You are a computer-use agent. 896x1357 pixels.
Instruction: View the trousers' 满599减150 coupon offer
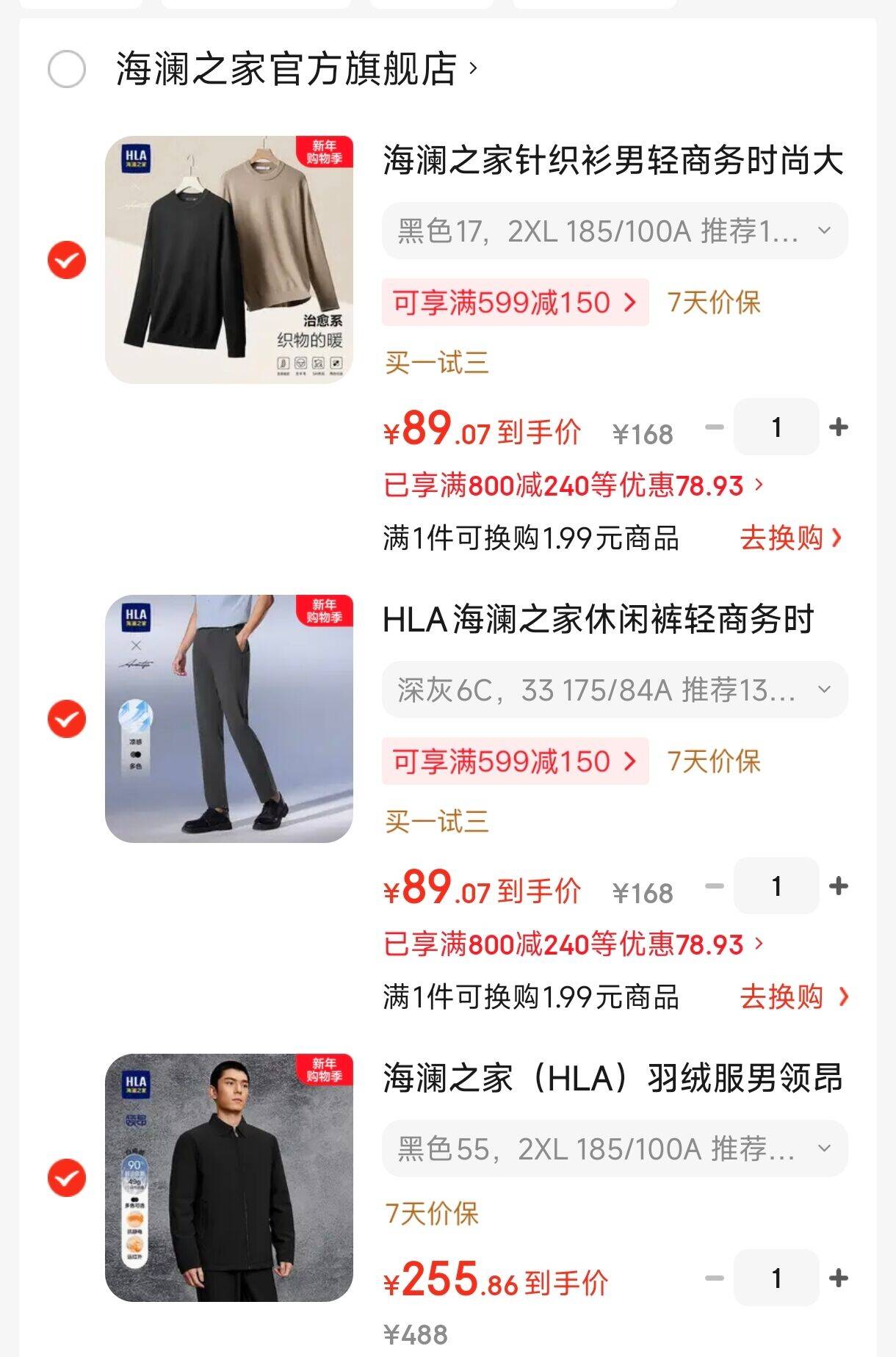(515, 761)
